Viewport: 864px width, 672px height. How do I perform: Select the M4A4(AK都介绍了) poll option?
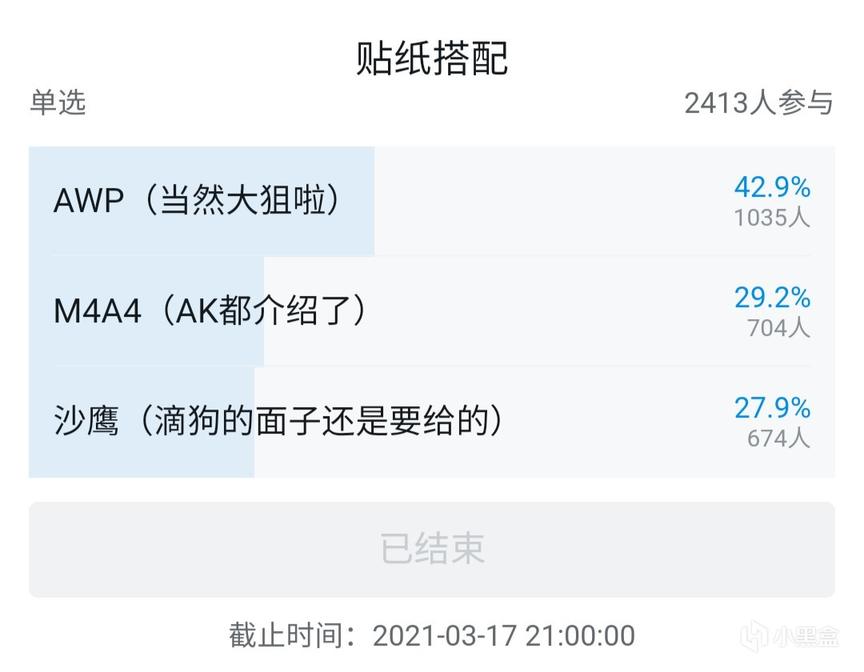(x=431, y=311)
